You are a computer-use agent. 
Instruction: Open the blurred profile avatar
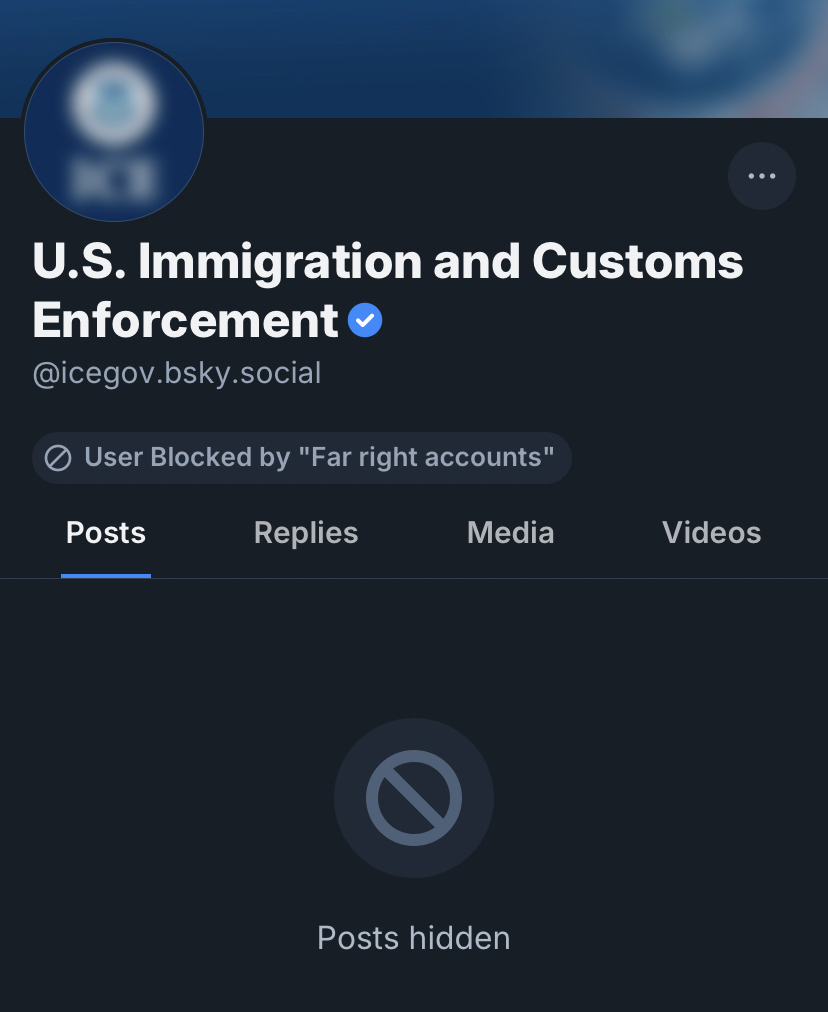pos(114,132)
